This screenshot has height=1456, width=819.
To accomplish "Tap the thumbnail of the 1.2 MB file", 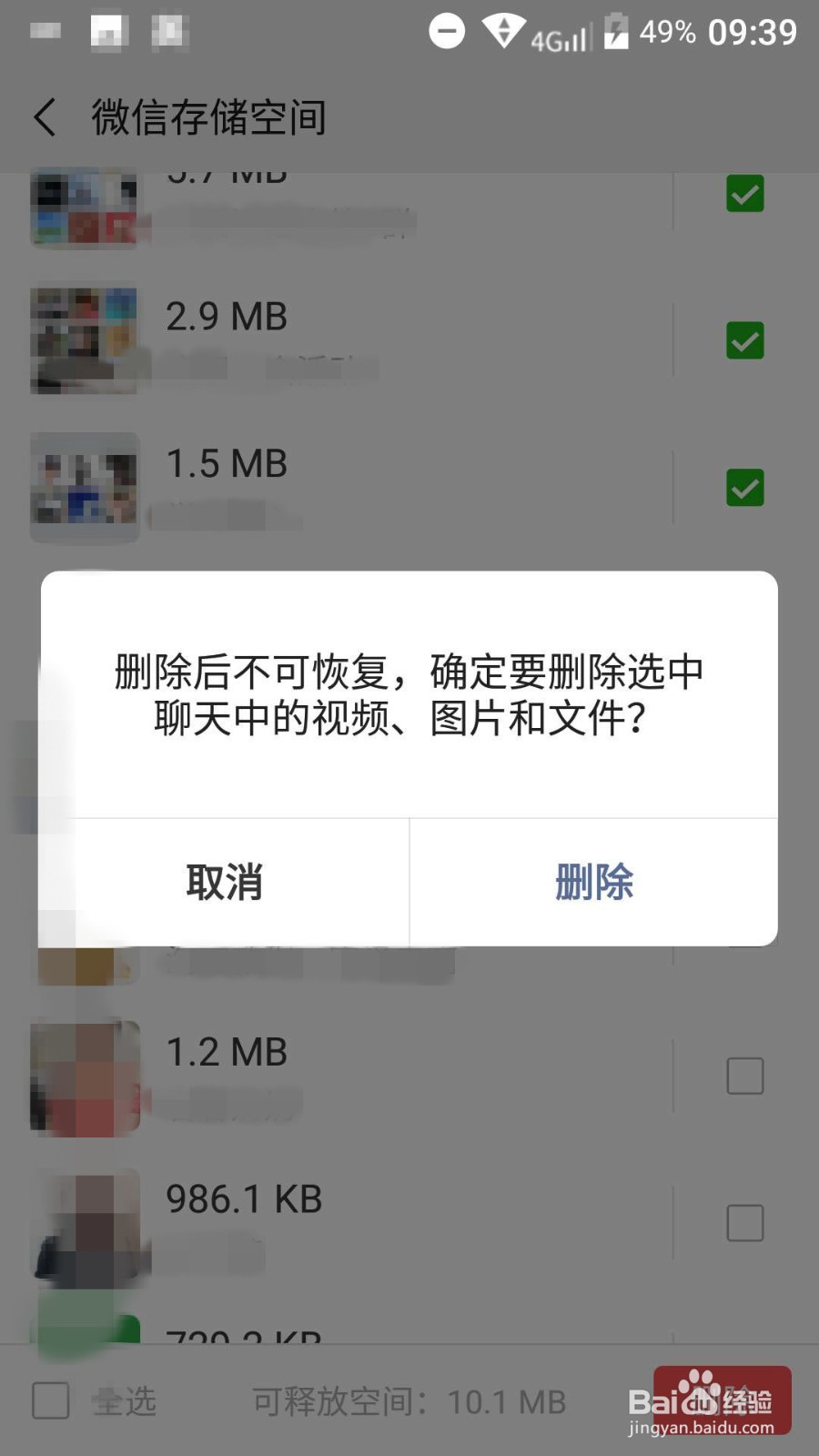I will 84,1077.
